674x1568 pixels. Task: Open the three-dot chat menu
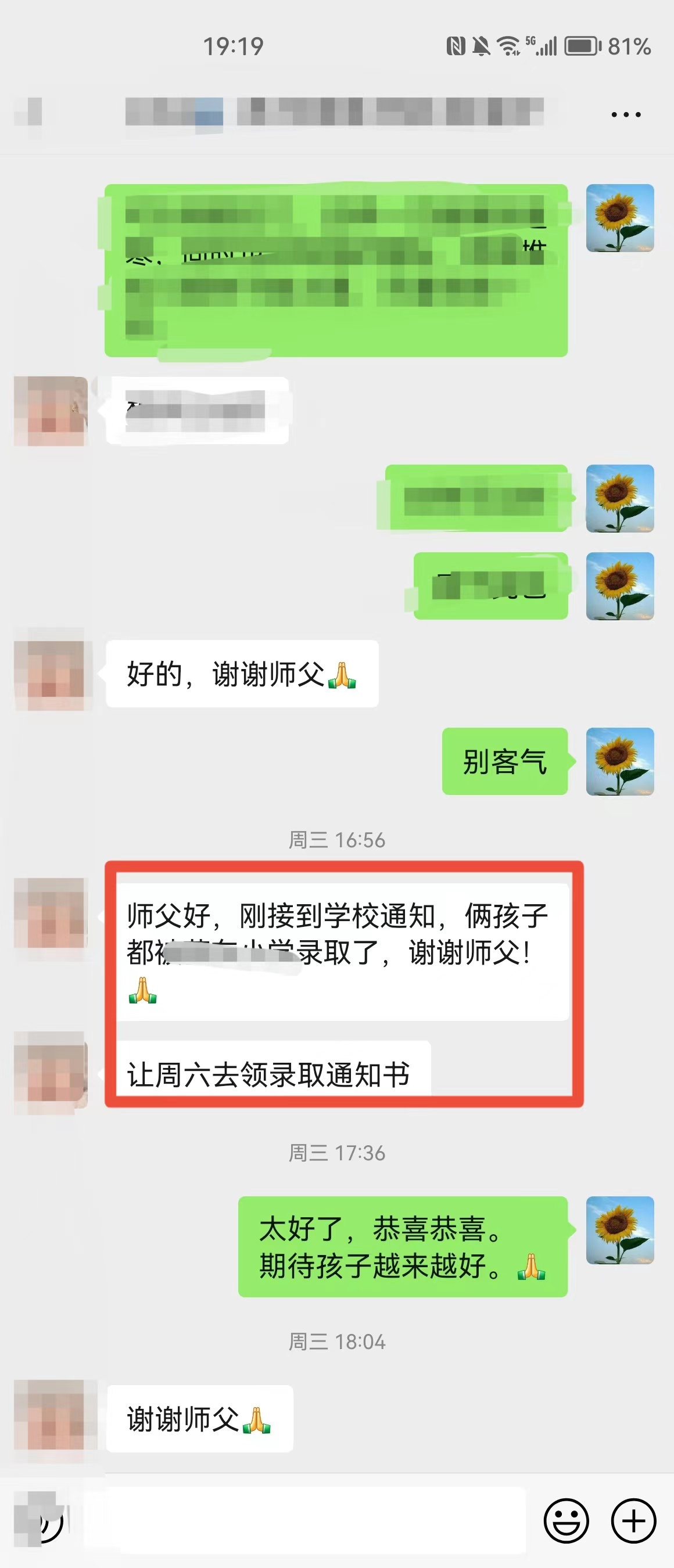pyautogui.click(x=626, y=114)
